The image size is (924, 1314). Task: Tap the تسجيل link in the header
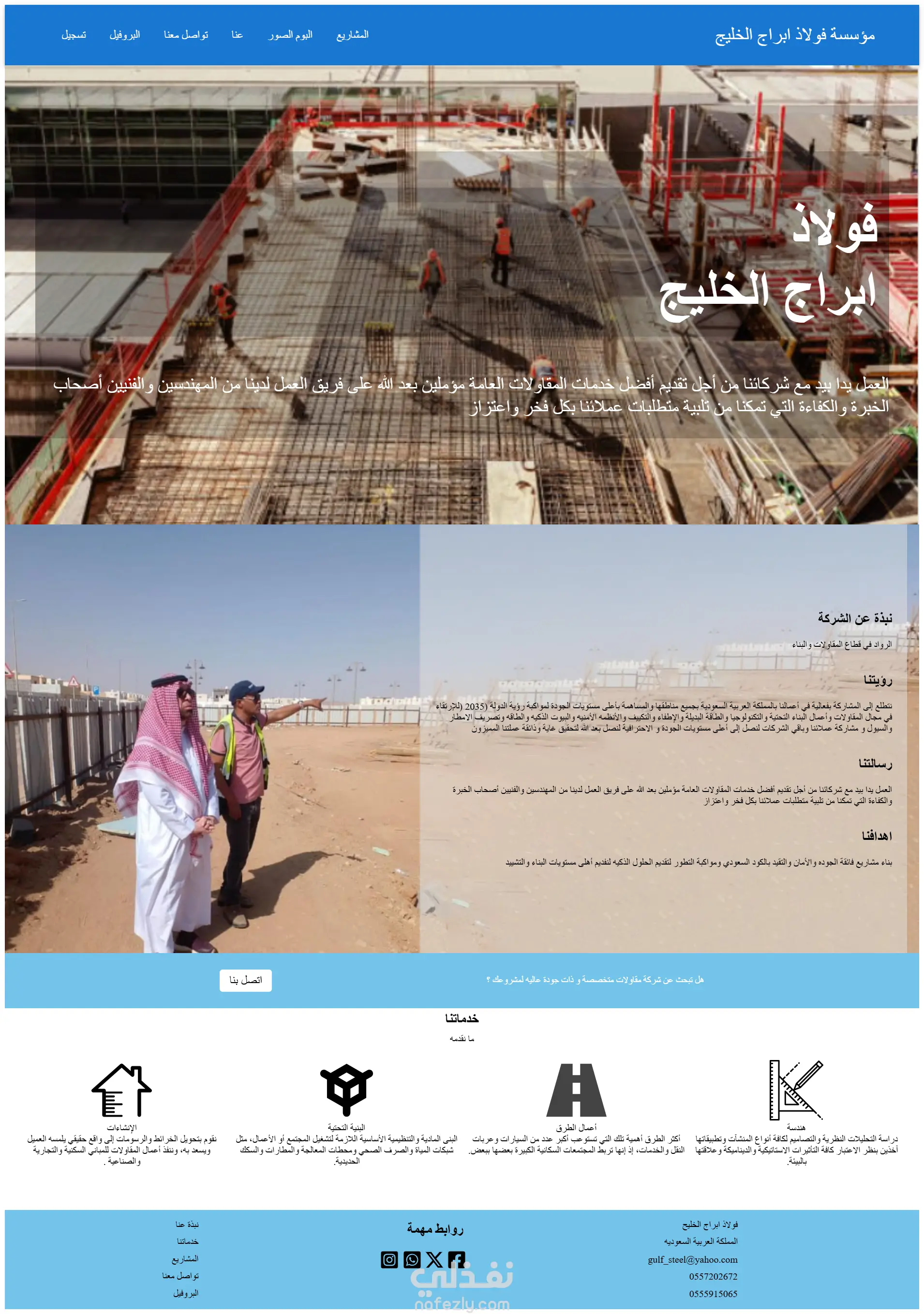74,35
